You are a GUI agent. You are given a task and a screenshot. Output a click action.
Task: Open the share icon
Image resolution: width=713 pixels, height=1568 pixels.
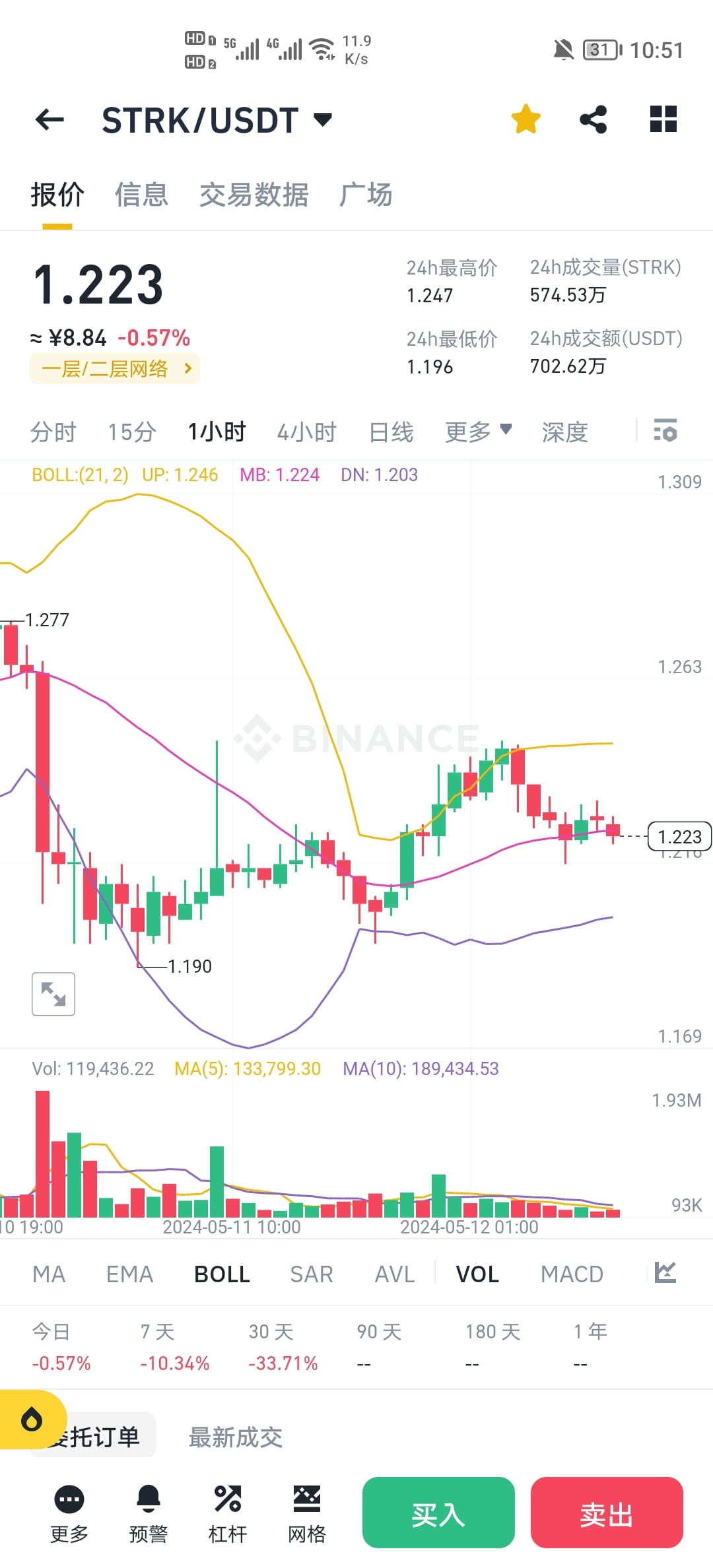(592, 119)
